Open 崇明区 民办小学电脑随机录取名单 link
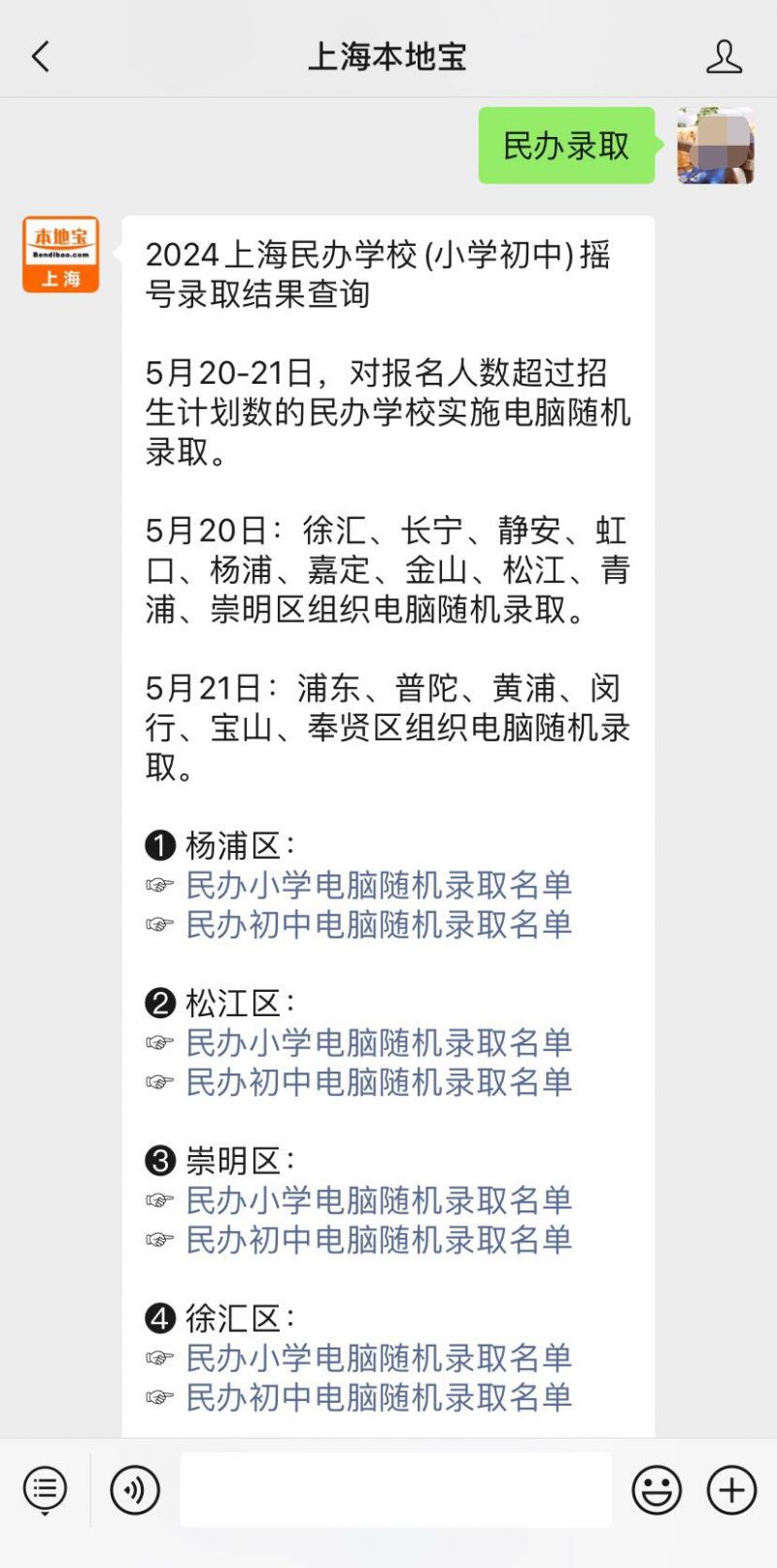The height and width of the screenshot is (1568, 777). point(378,1200)
